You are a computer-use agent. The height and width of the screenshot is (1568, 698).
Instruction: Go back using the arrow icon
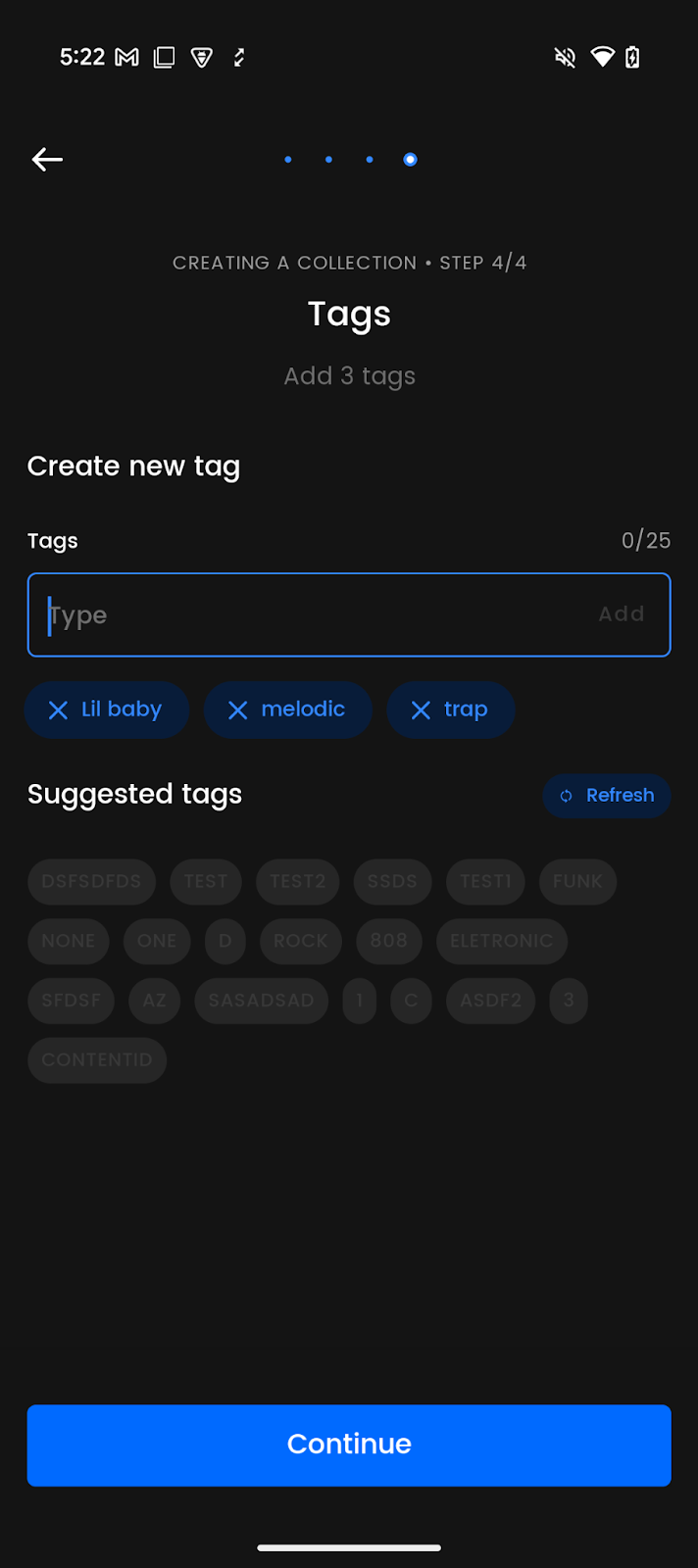pos(47,159)
